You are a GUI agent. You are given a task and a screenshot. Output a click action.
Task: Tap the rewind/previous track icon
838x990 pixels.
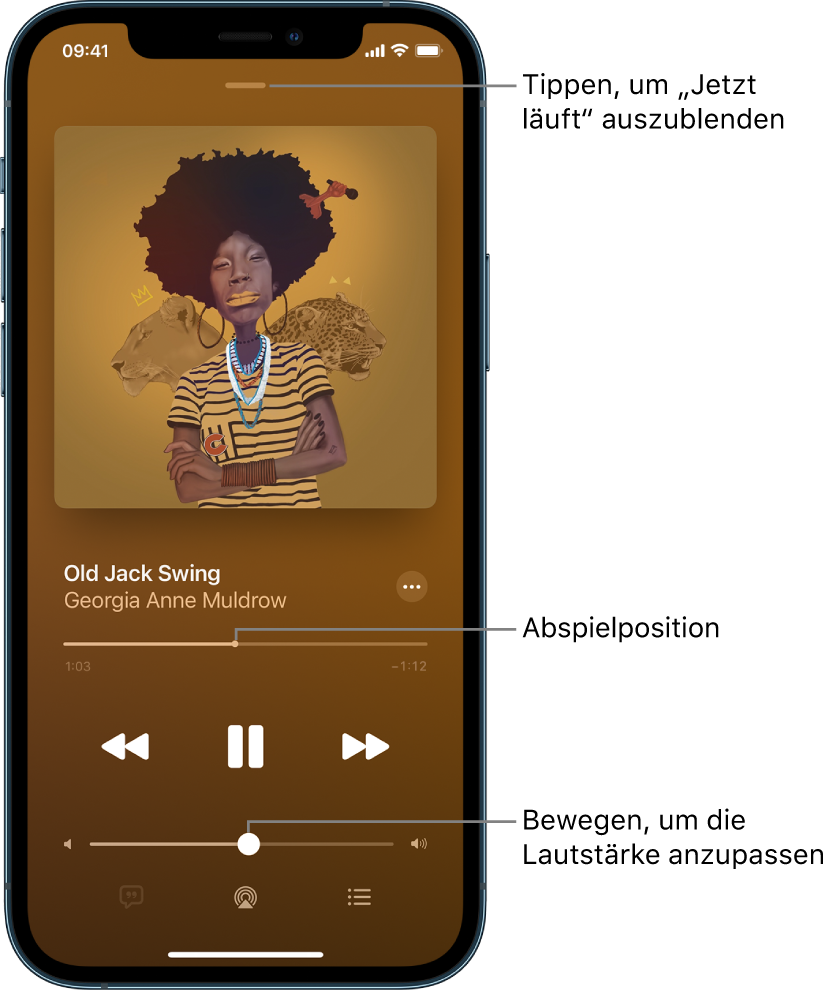(126, 746)
